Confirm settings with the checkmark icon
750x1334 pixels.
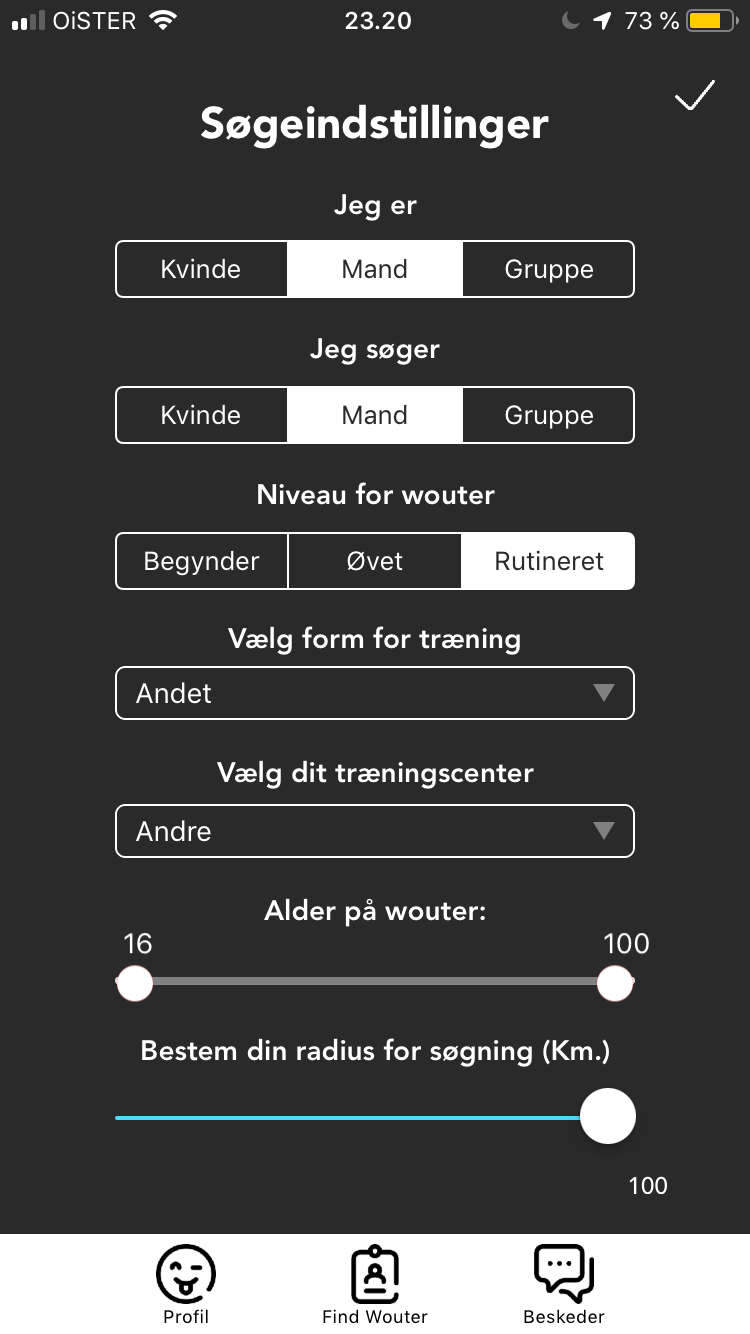695,96
